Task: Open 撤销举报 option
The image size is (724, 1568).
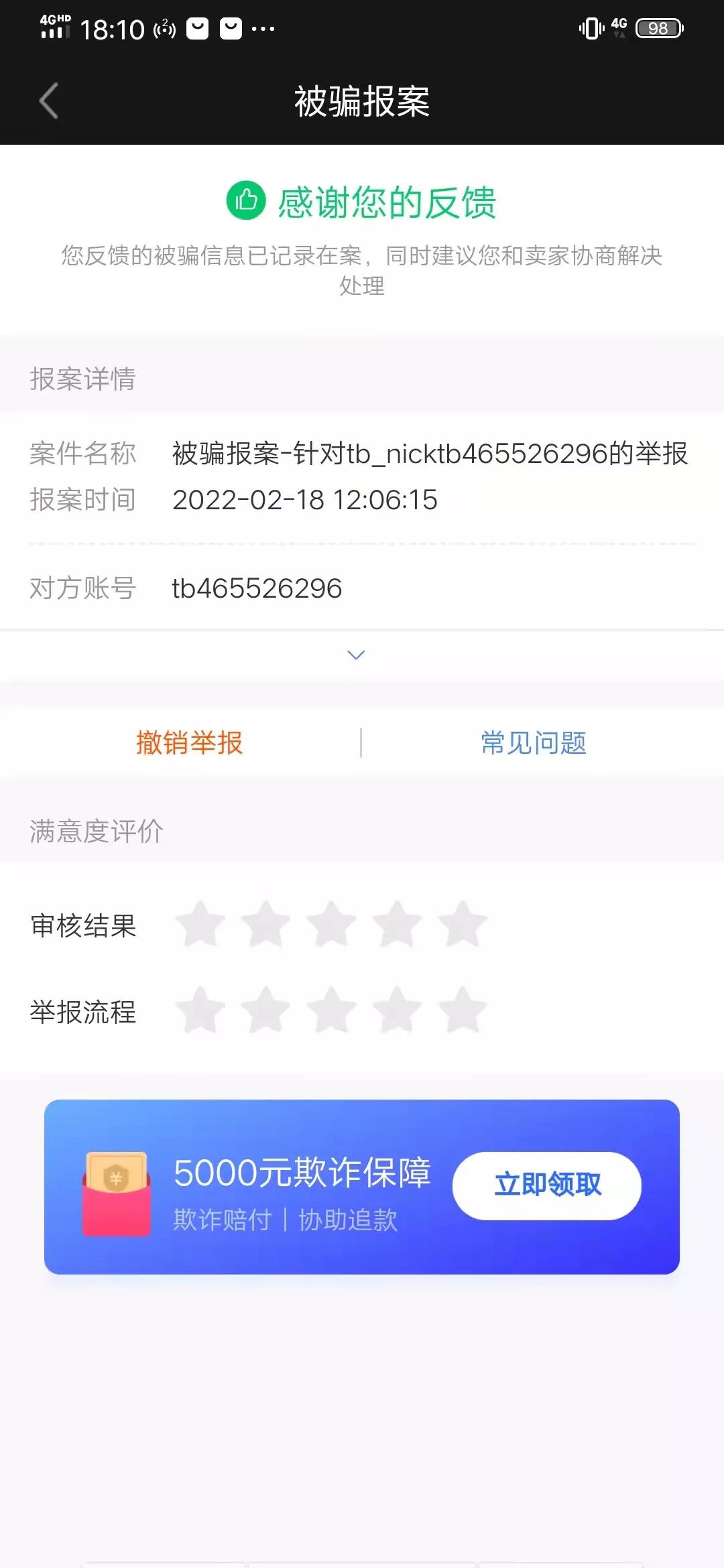Action: coord(190,742)
